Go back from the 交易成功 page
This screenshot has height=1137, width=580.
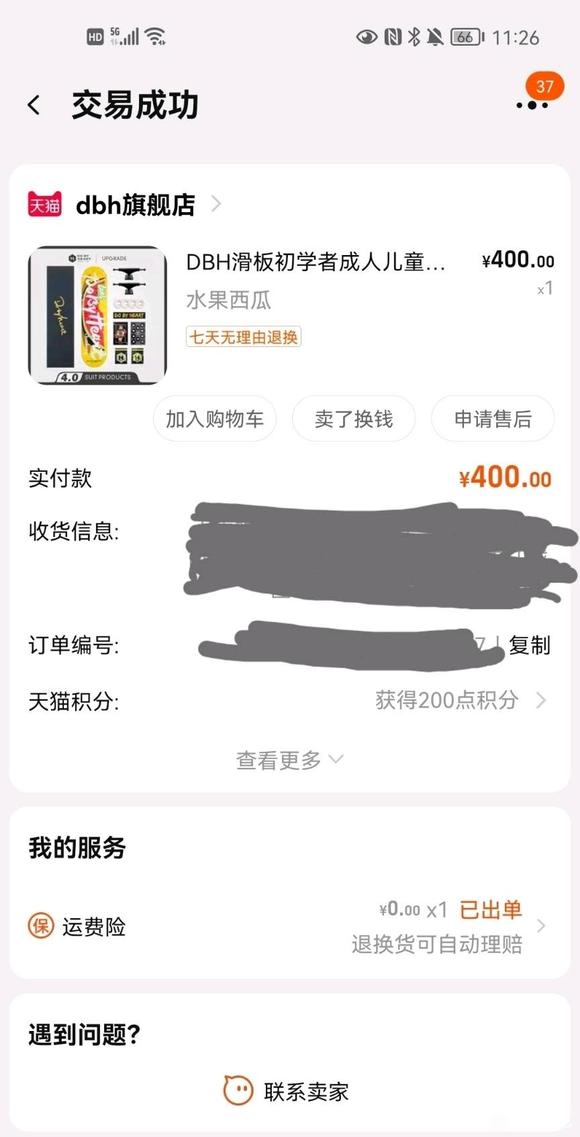[33, 105]
